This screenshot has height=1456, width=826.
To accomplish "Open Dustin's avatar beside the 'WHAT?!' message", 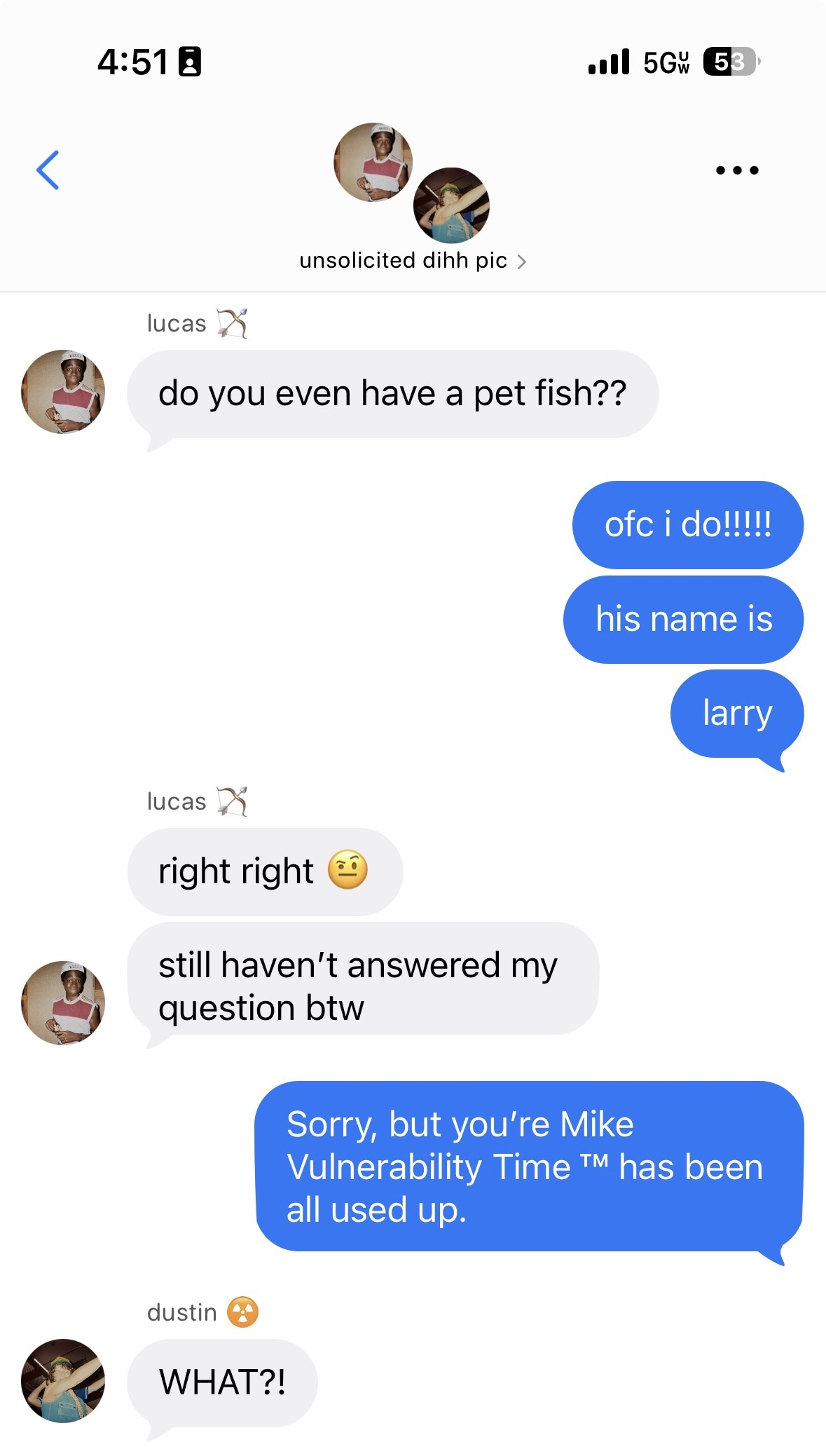I will [63, 1380].
